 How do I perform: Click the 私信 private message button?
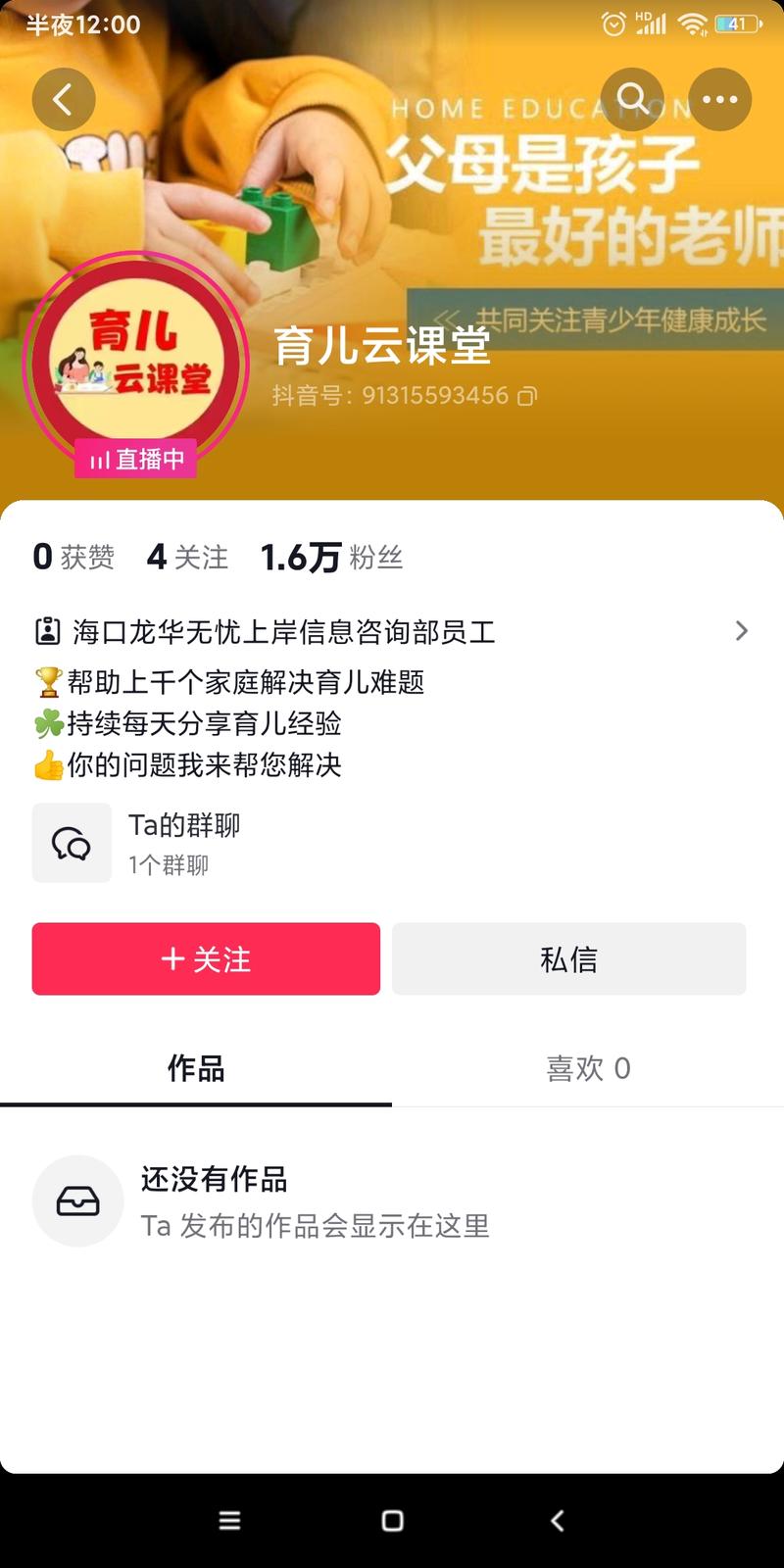pos(568,958)
